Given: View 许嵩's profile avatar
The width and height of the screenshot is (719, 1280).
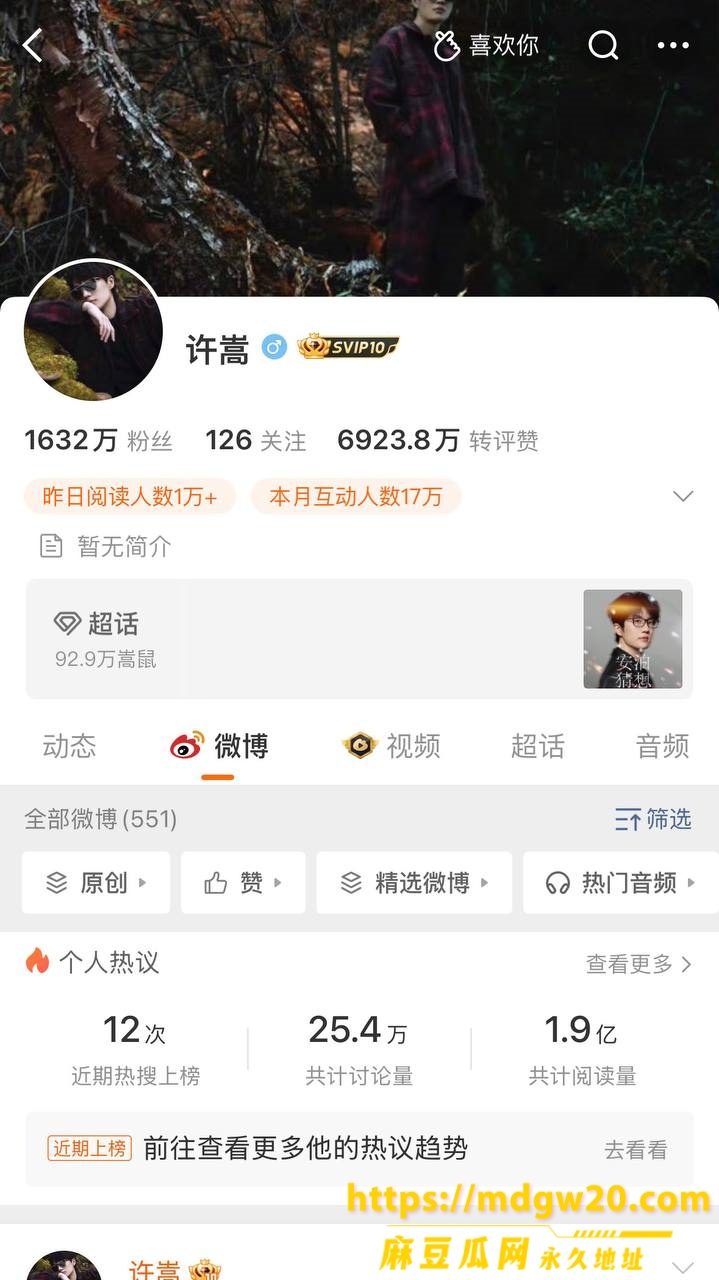Looking at the screenshot, I should pyautogui.click(x=93, y=331).
